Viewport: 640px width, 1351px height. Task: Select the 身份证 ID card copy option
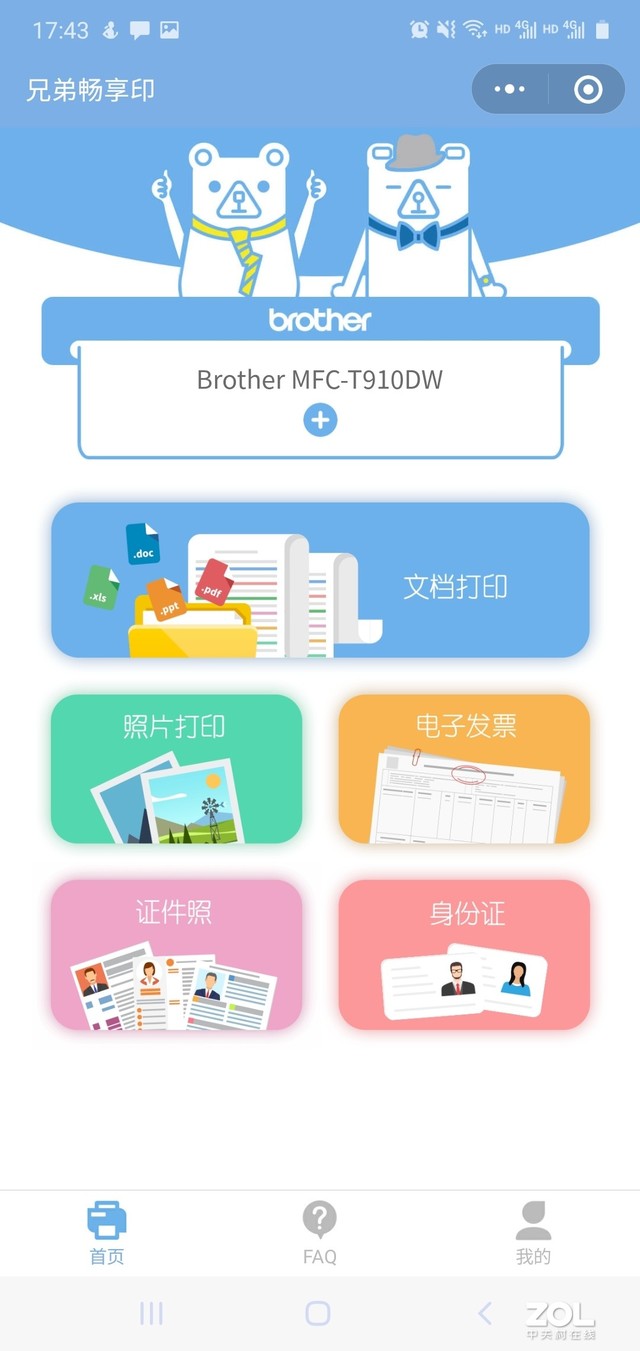click(x=464, y=955)
